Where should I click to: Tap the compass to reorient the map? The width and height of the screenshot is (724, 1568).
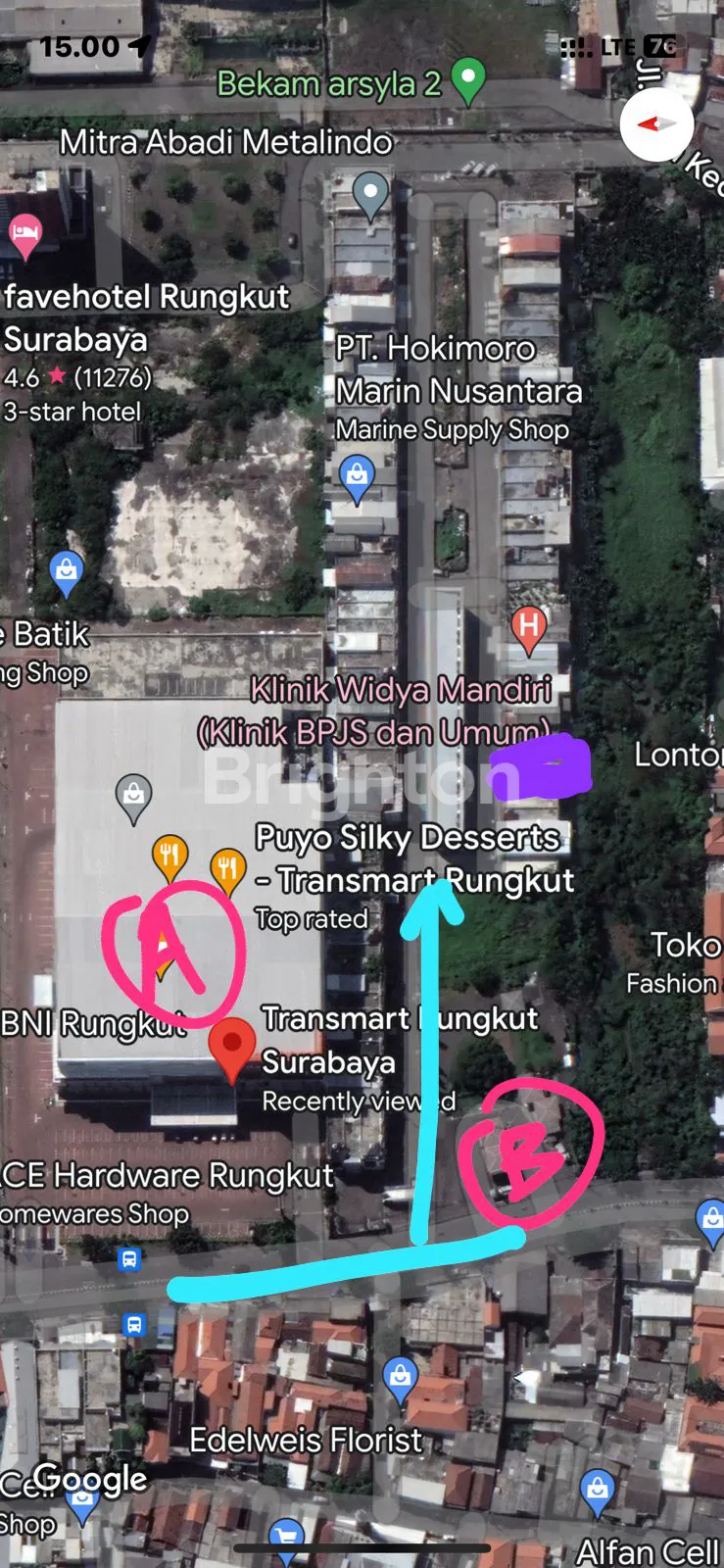pyautogui.click(x=656, y=124)
